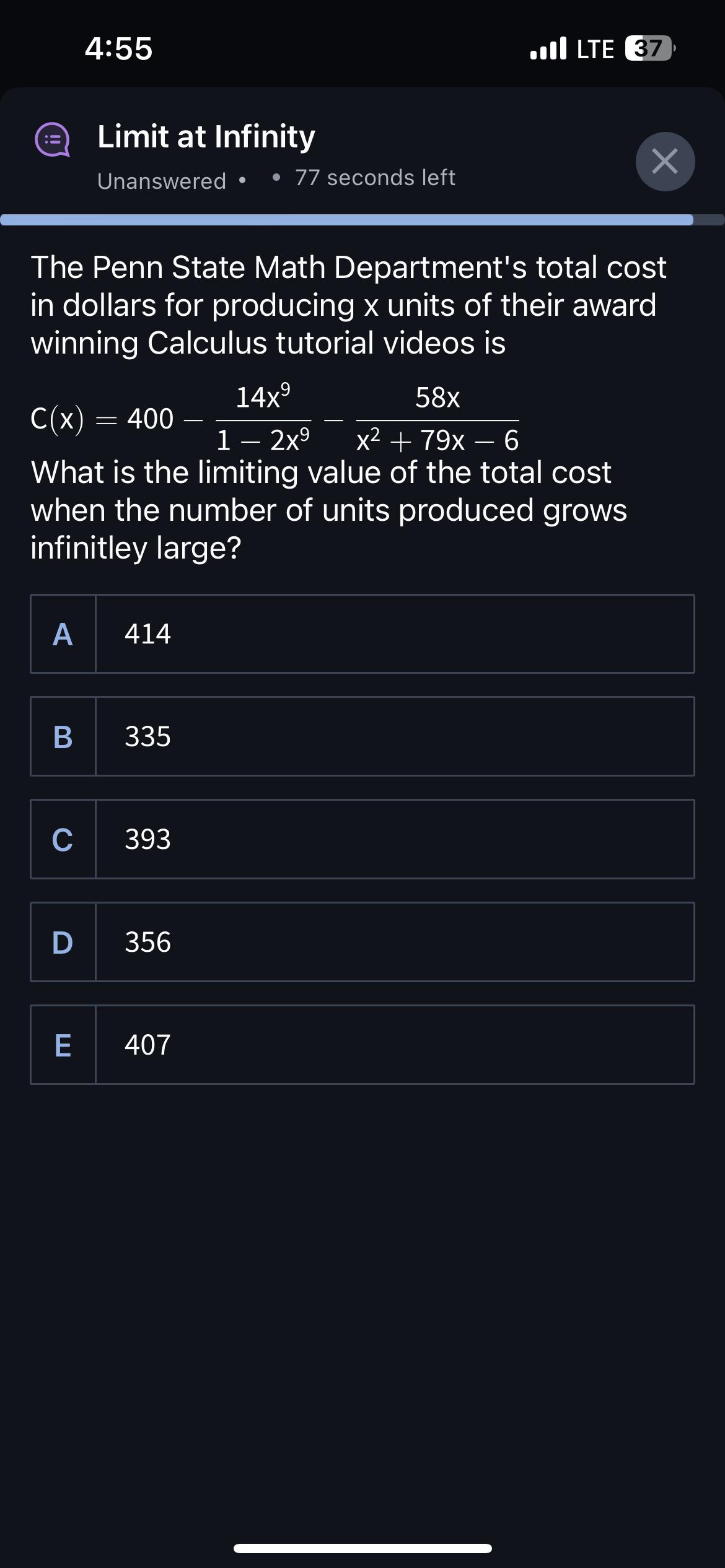Screen dimensions: 725x1568
Task: Tap the battery indicator showing 37
Action: coord(647,48)
